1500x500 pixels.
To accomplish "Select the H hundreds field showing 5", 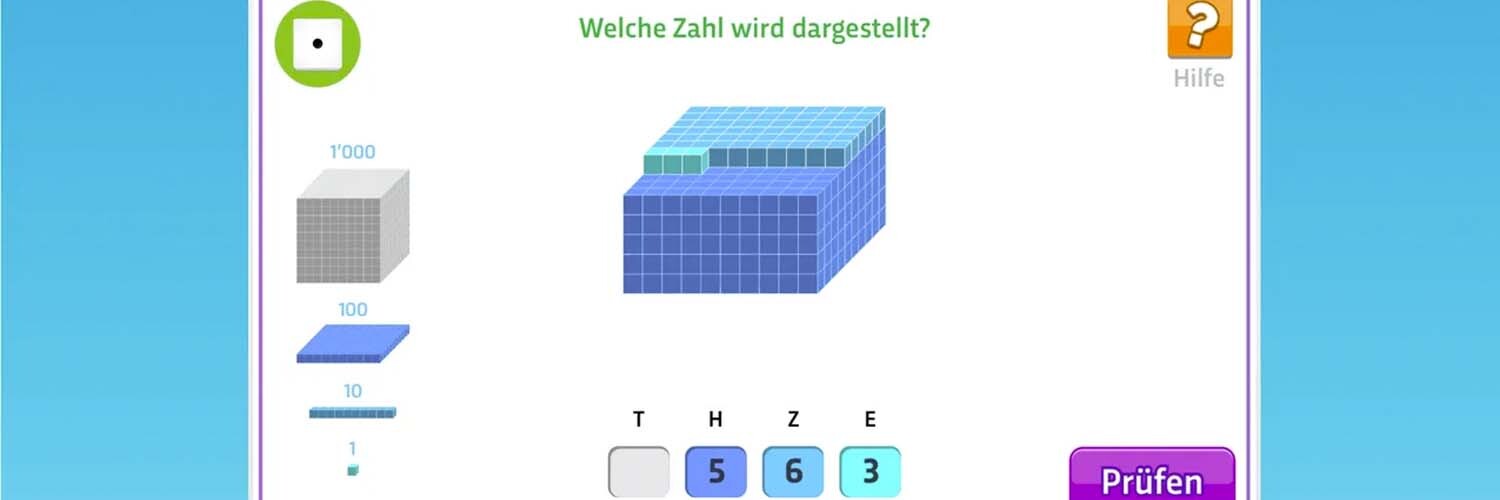I will tap(716, 472).
